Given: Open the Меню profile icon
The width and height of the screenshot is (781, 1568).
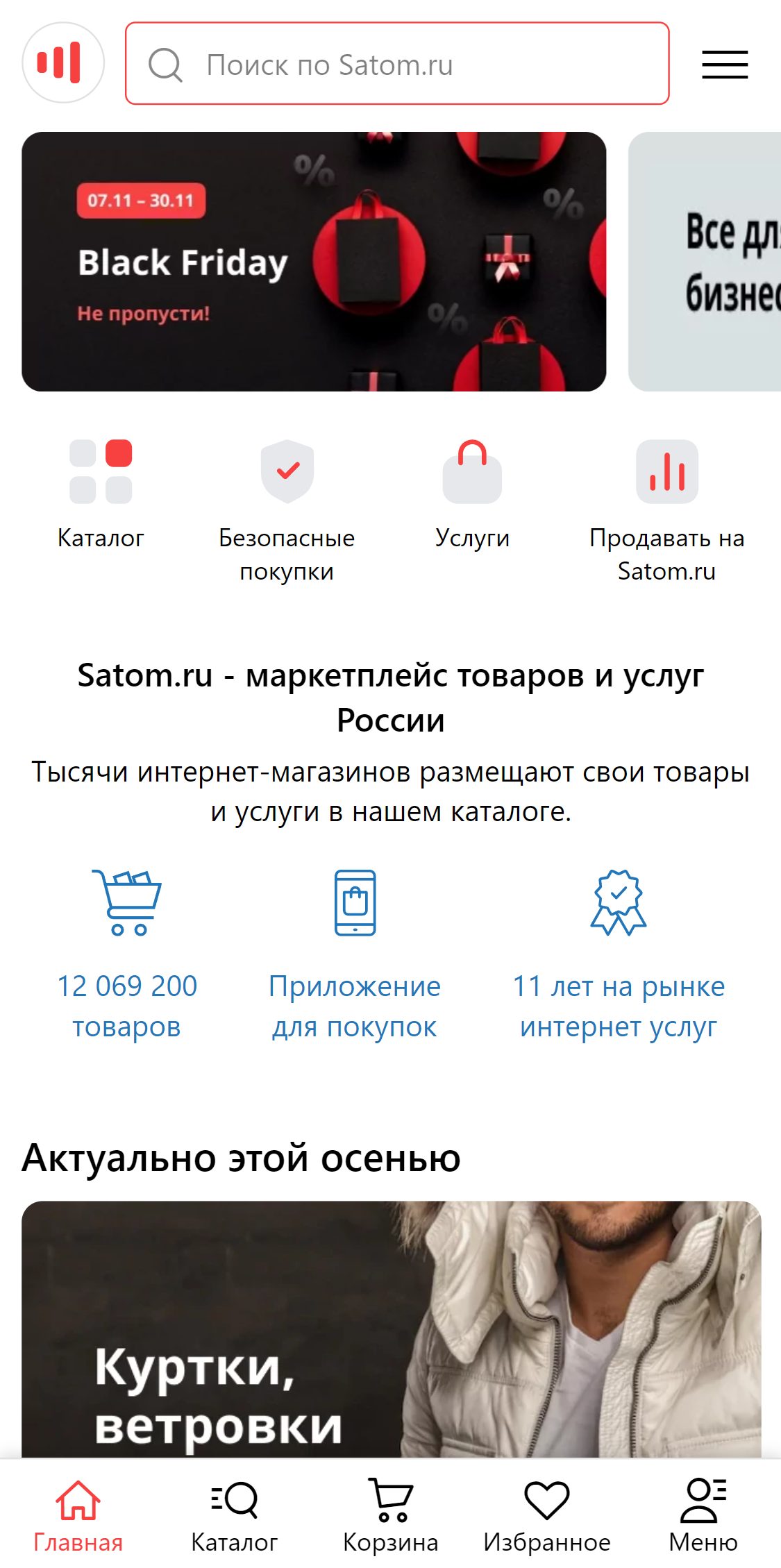Looking at the screenshot, I should [x=704, y=1499].
